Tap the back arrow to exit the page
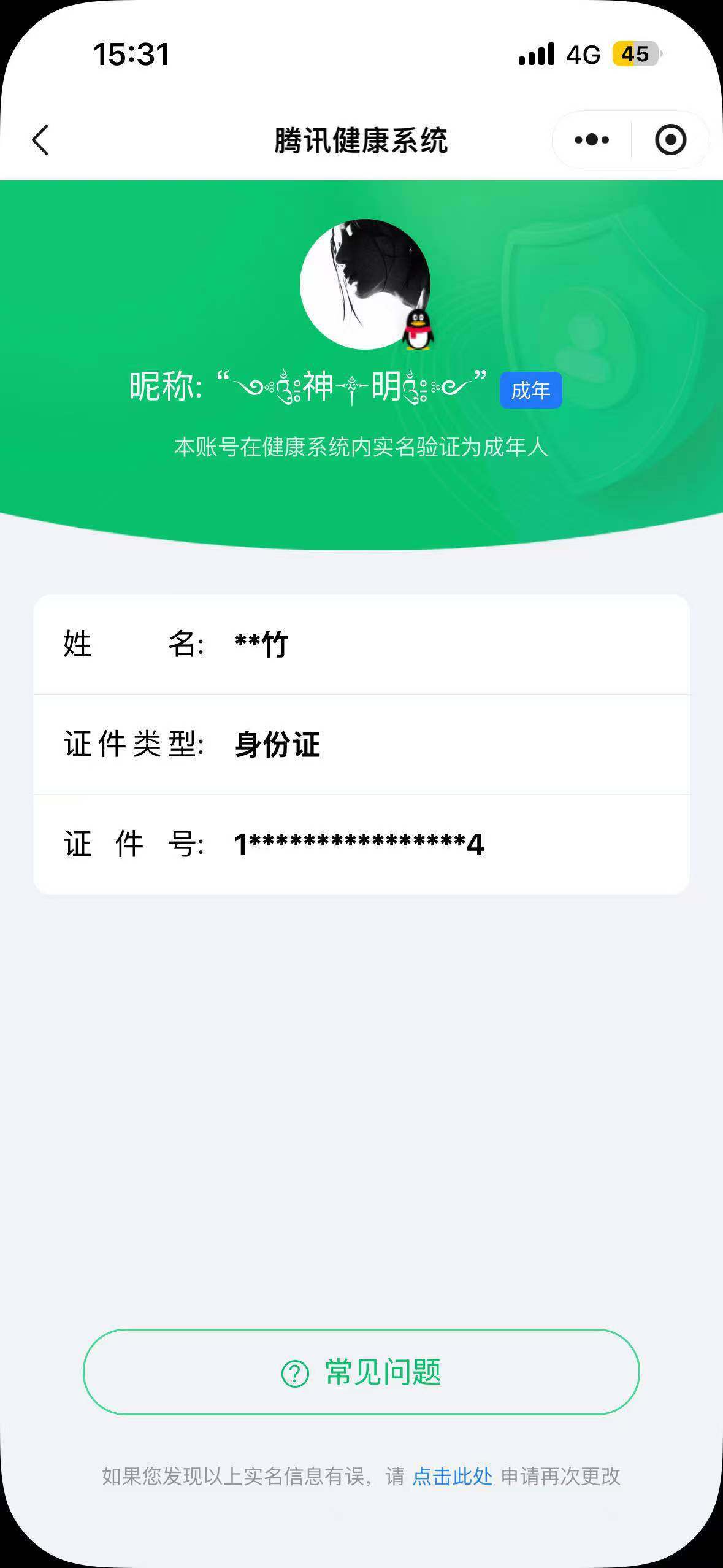This screenshot has height=1568, width=723. 39,139
